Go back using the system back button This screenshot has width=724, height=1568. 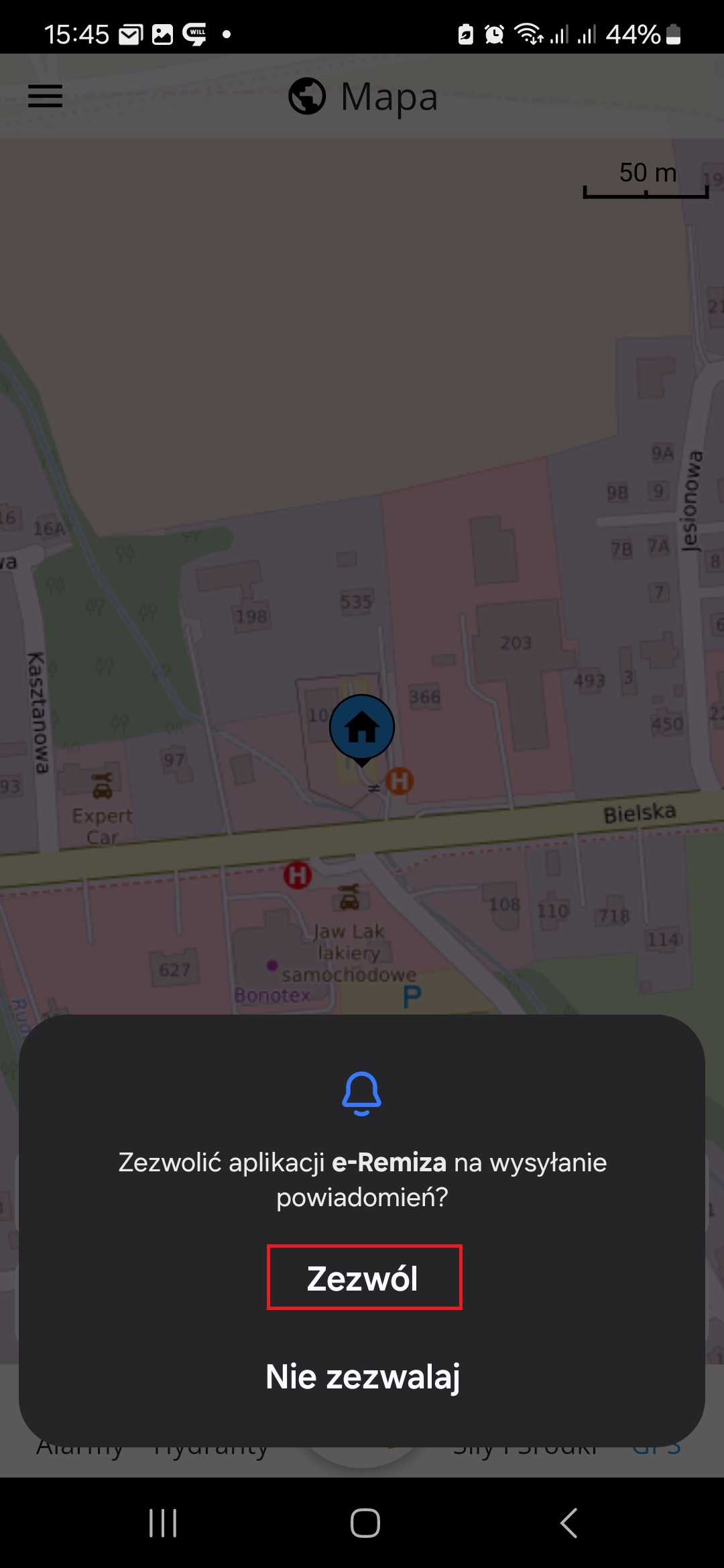[x=568, y=1522]
